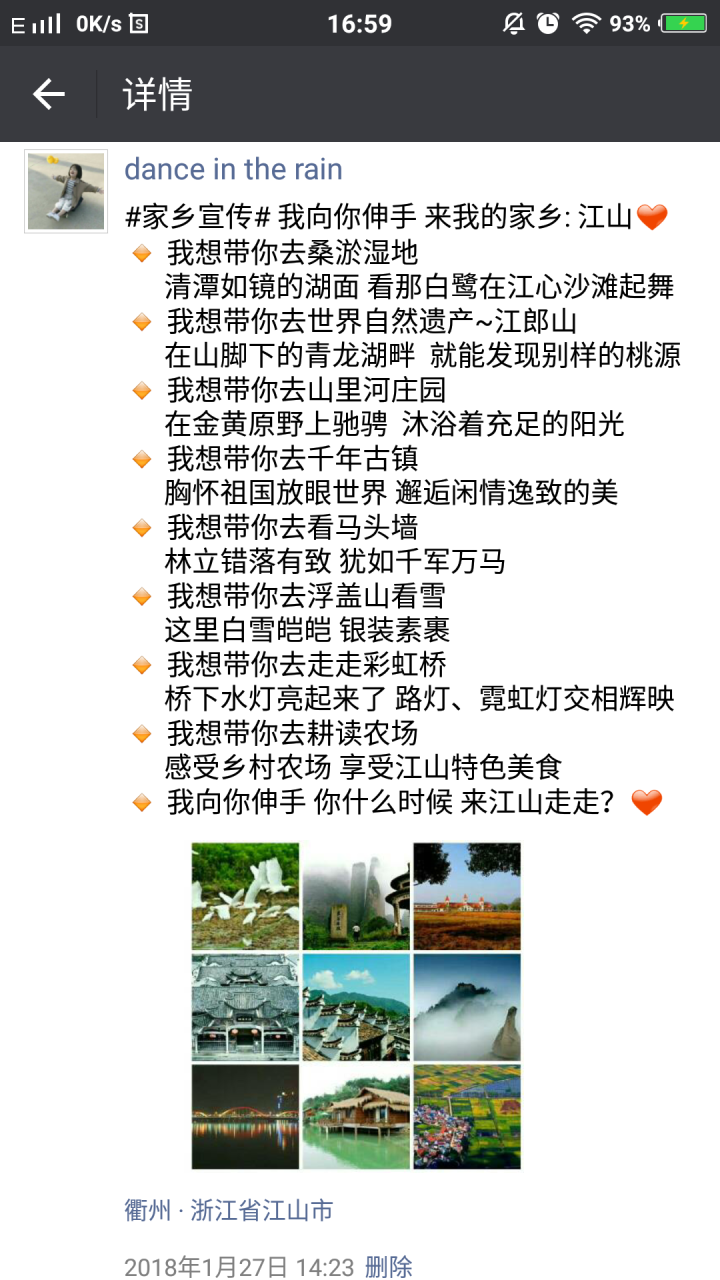View the nine-photo collage image

[x=356, y=1005]
